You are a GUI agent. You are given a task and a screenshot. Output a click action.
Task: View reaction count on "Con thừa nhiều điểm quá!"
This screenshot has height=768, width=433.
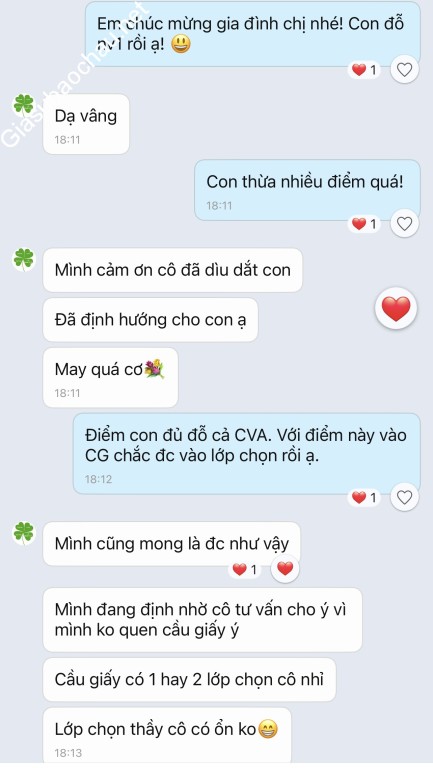click(x=364, y=224)
